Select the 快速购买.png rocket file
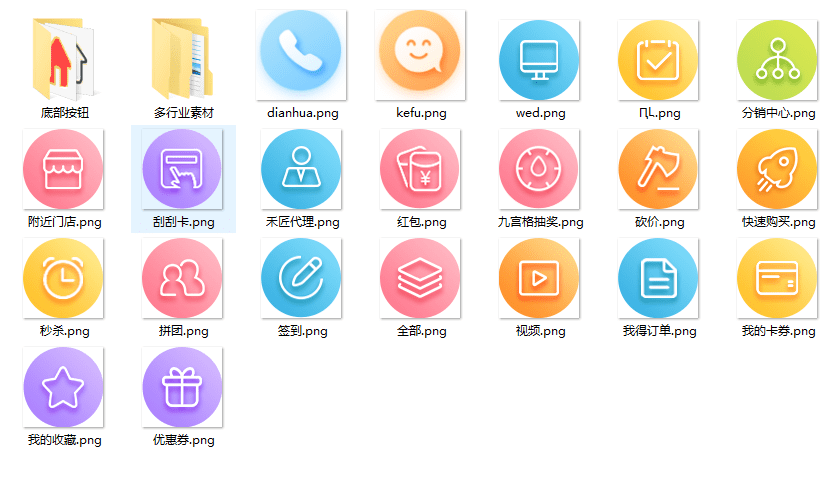 click(778, 168)
